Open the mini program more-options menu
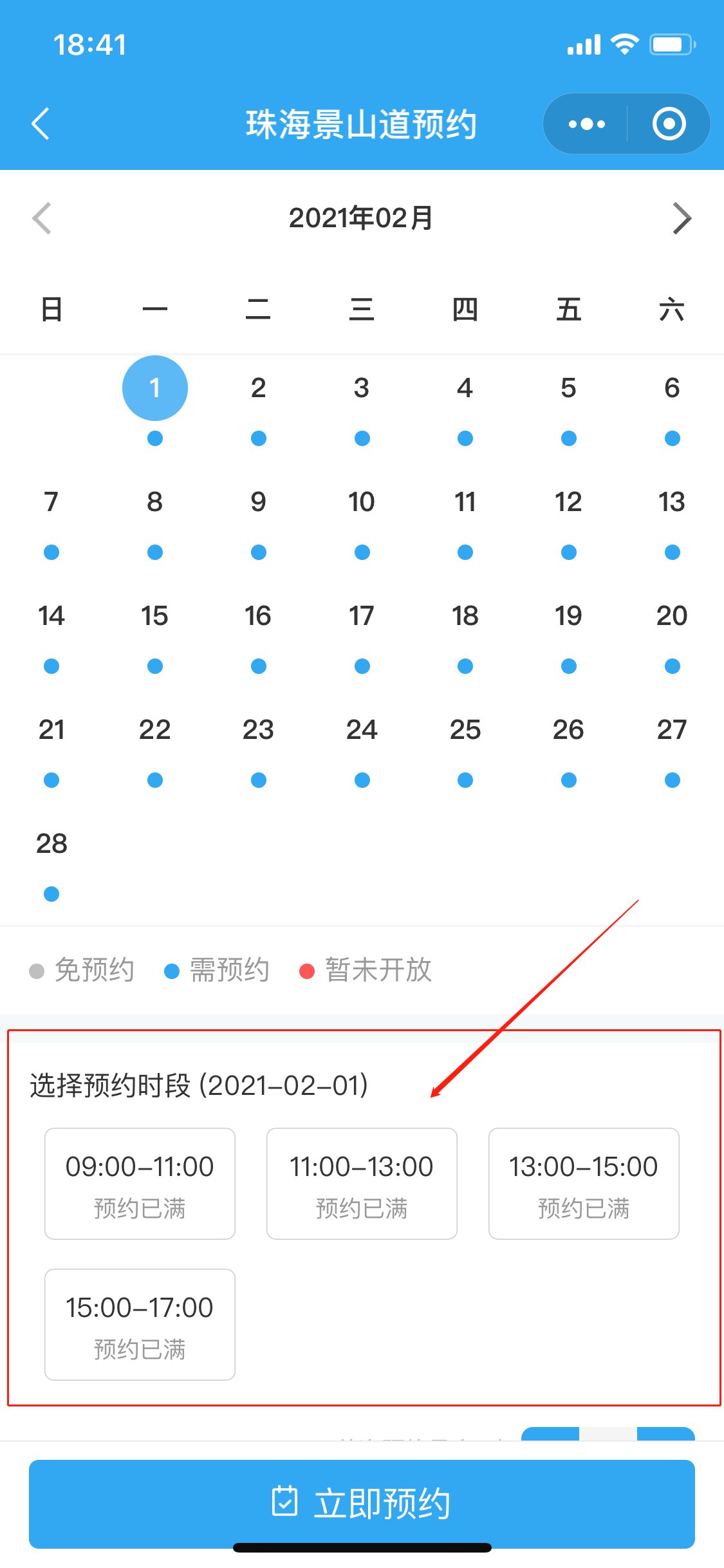 [x=586, y=124]
